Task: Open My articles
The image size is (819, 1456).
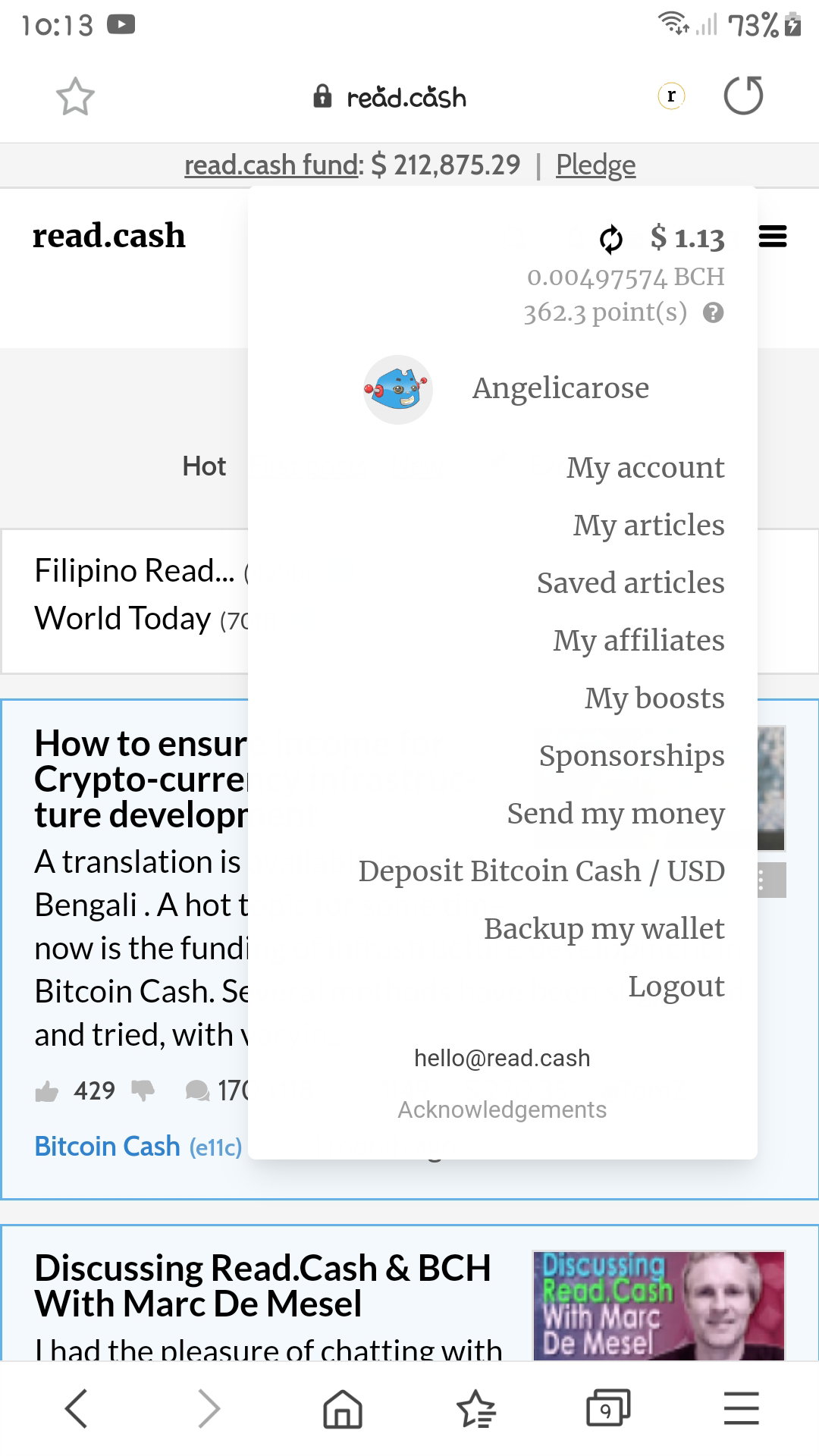Action: point(648,525)
